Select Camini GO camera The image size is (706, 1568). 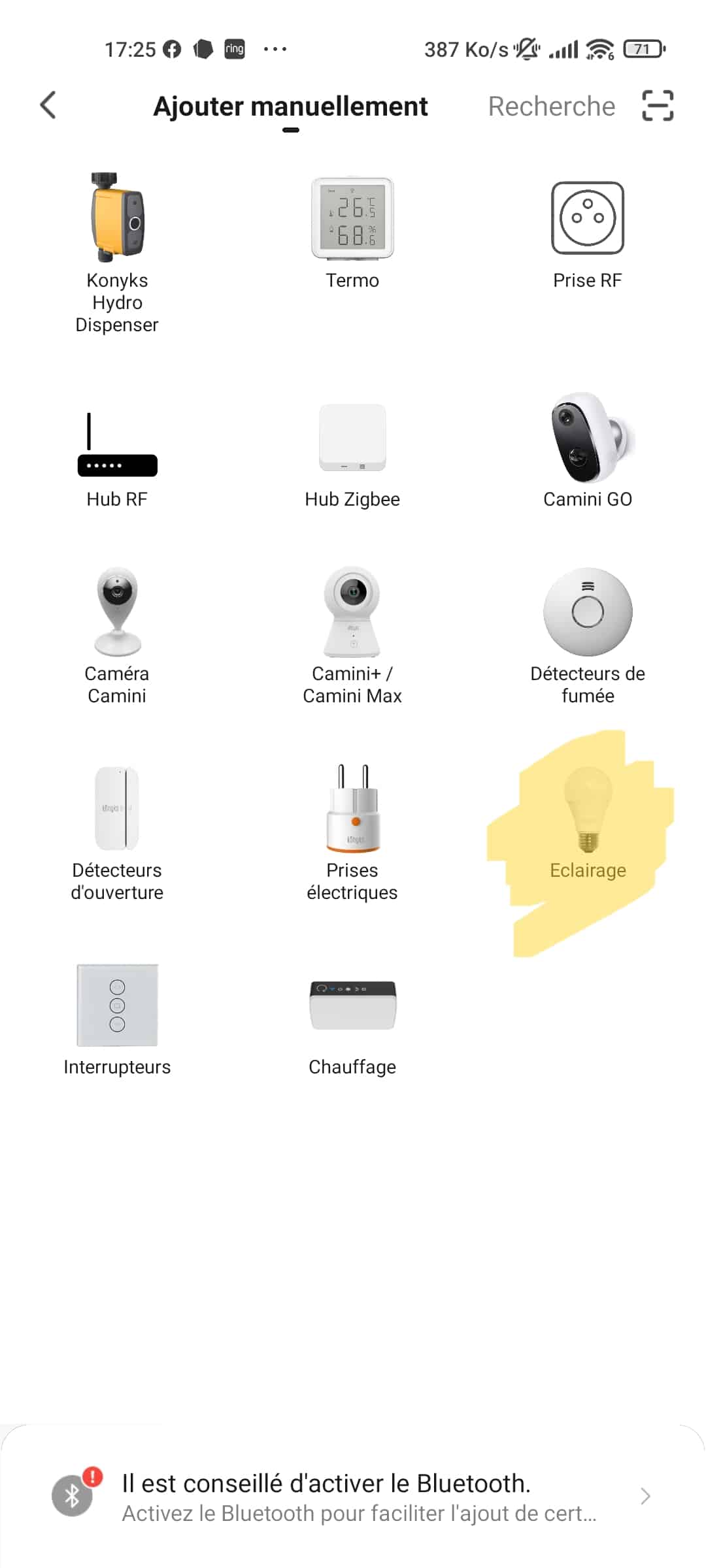tap(588, 450)
